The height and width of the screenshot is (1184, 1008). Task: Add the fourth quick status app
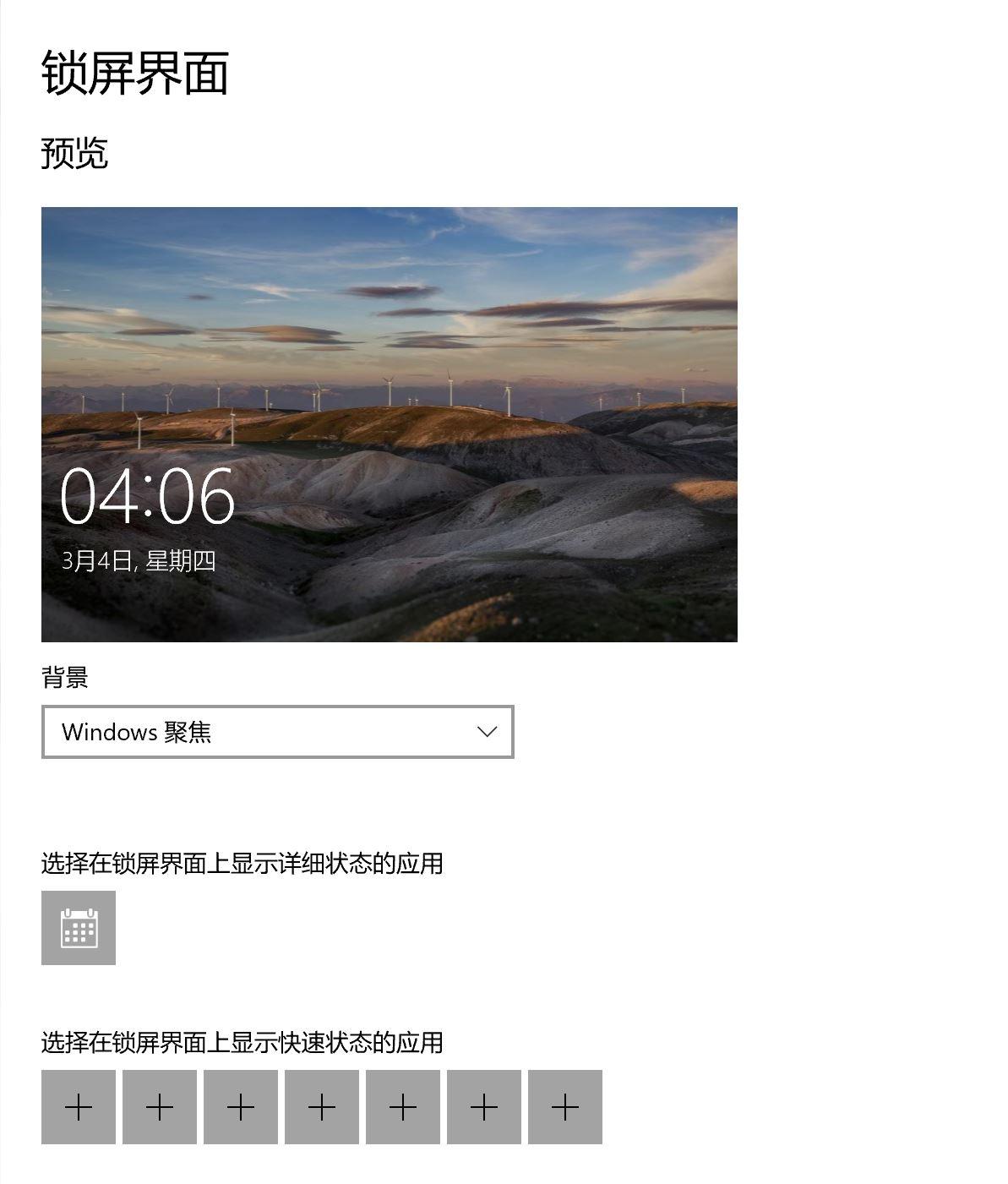[322, 1107]
